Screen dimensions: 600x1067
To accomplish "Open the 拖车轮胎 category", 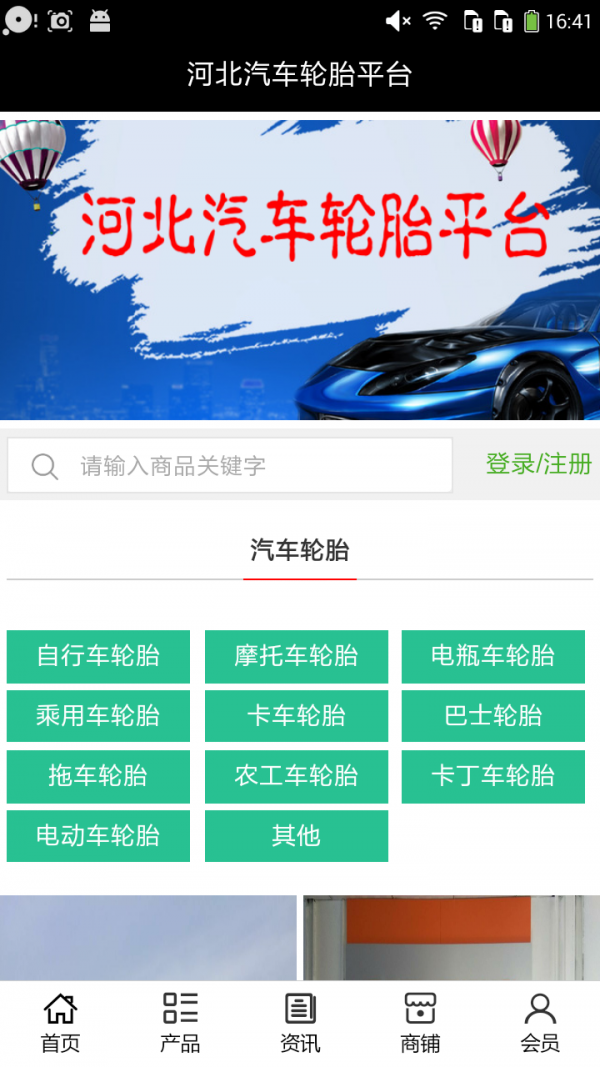I will tap(98, 776).
